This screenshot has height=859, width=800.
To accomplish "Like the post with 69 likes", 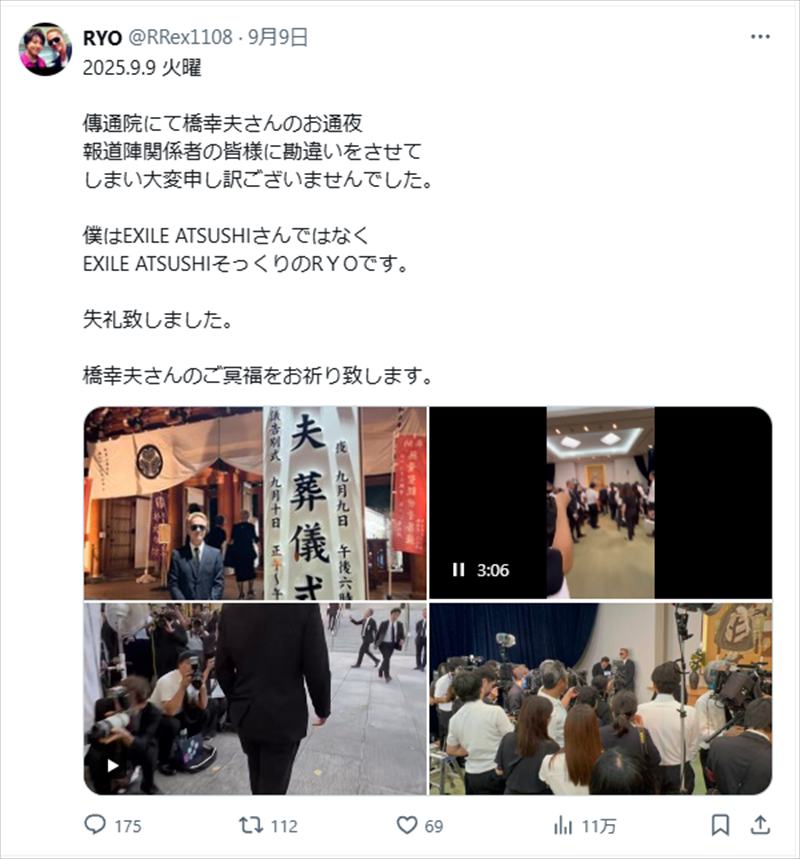I will click(x=407, y=825).
